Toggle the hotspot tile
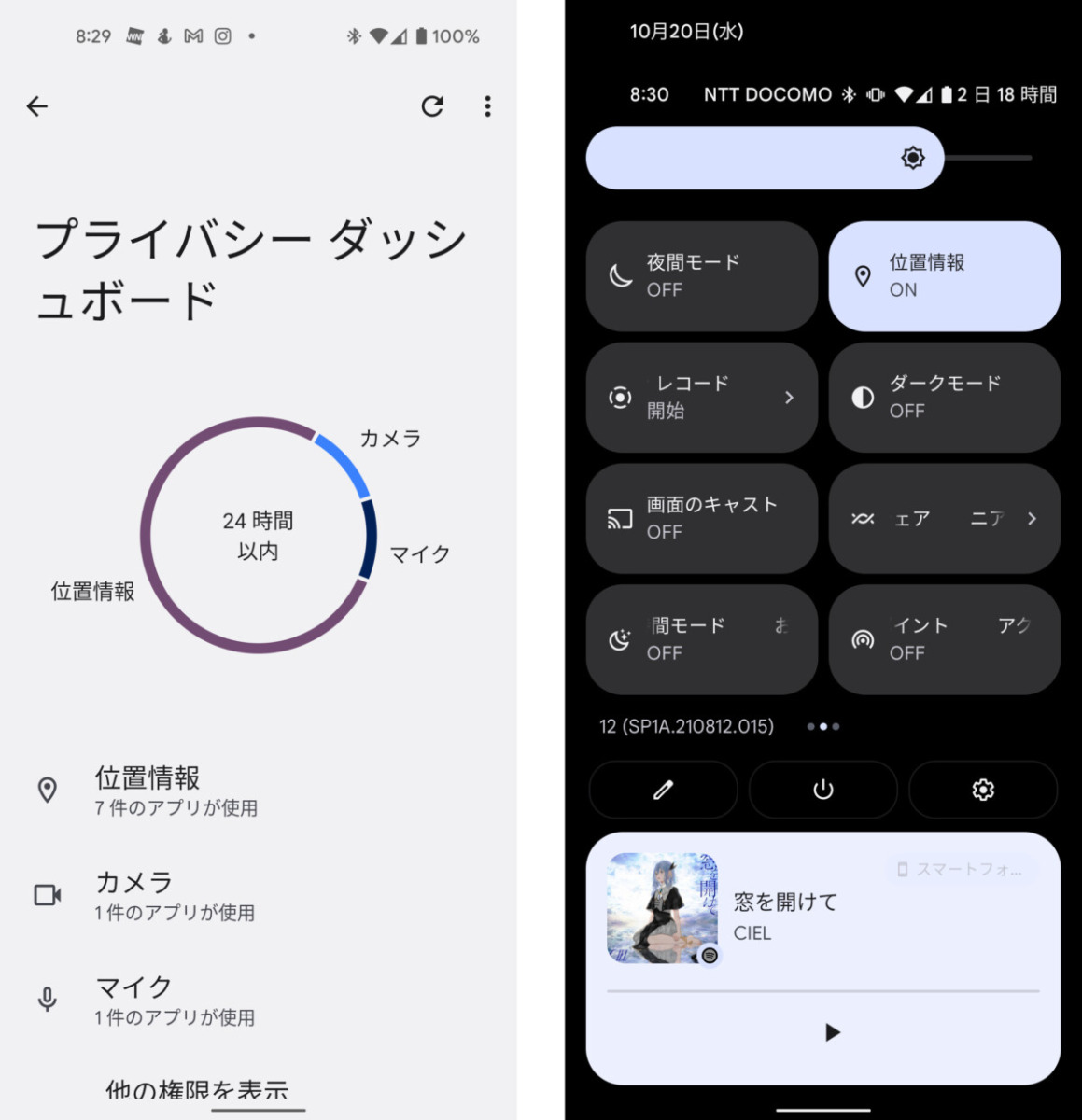1082x1120 pixels. [x=944, y=639]
